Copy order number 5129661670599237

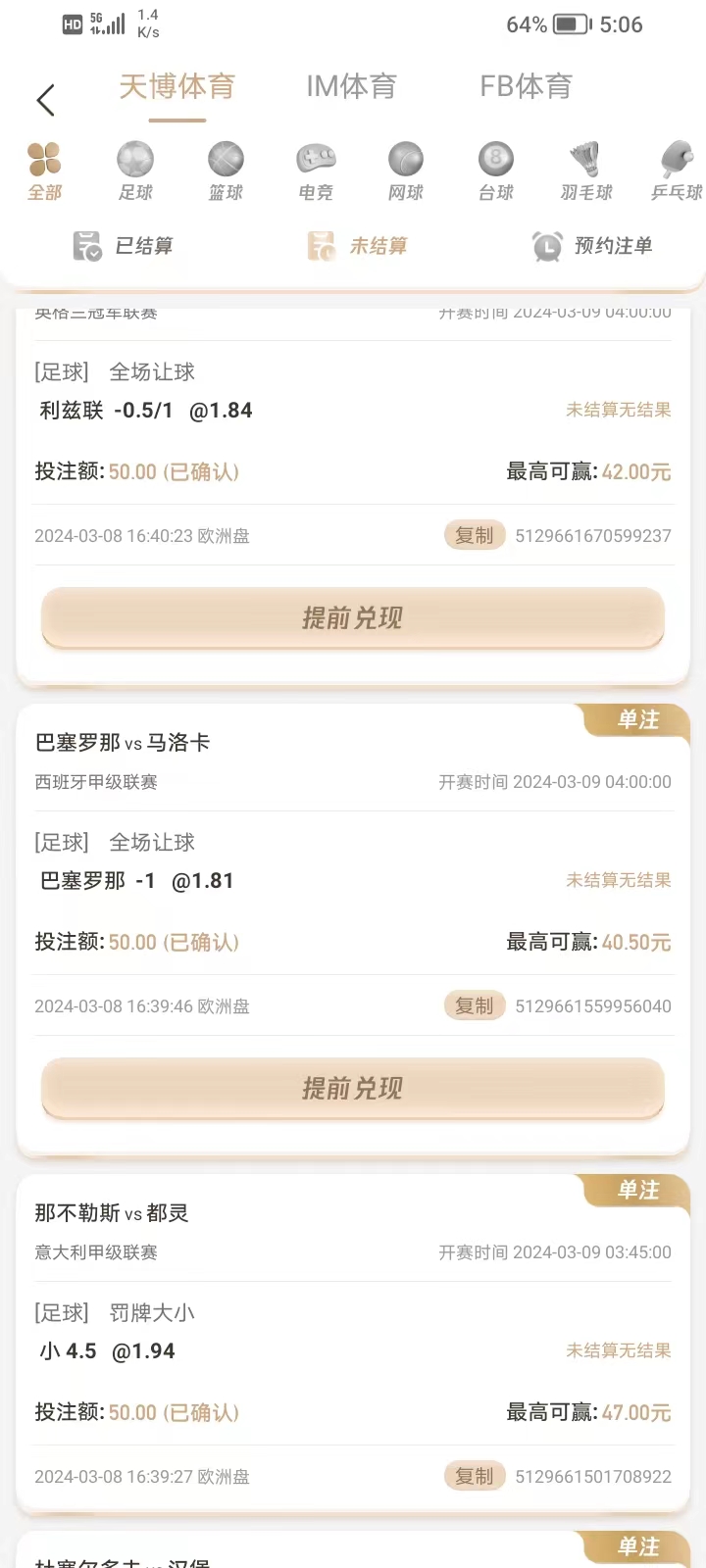475,536
